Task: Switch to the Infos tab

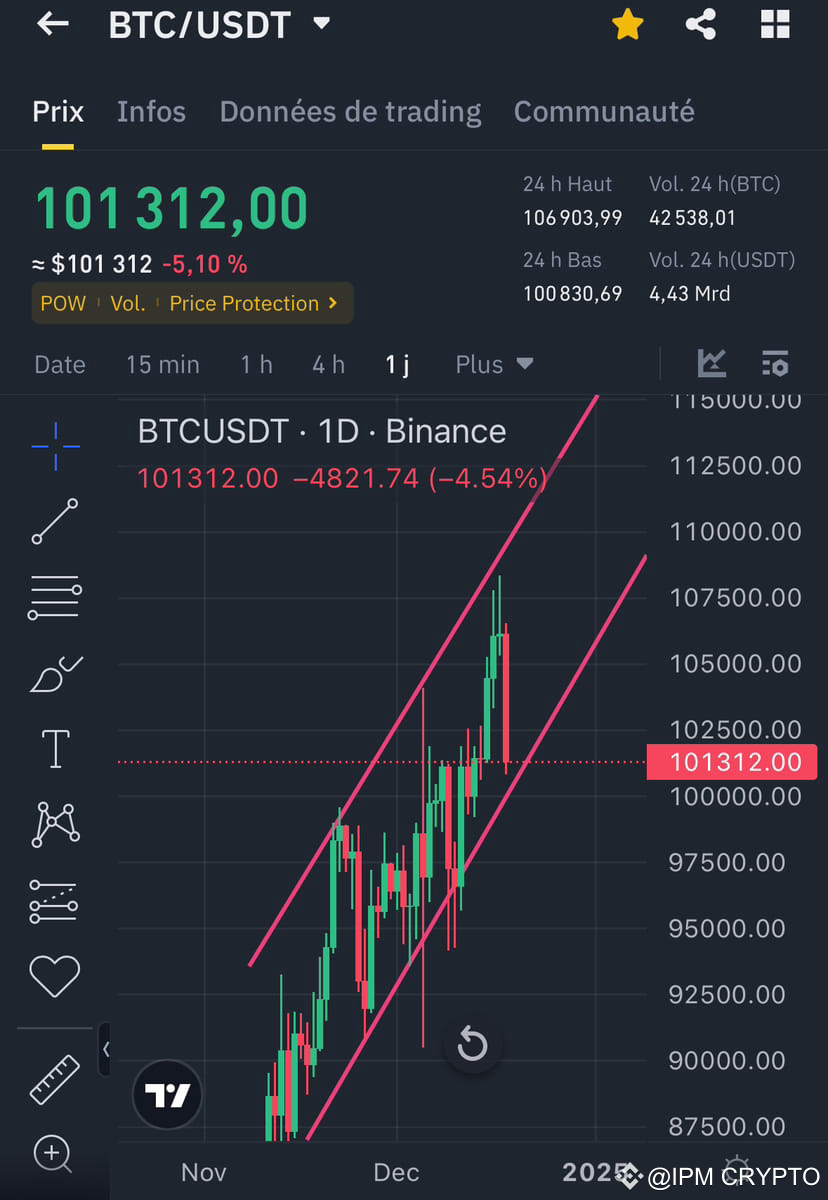Action: click(151, 111)
